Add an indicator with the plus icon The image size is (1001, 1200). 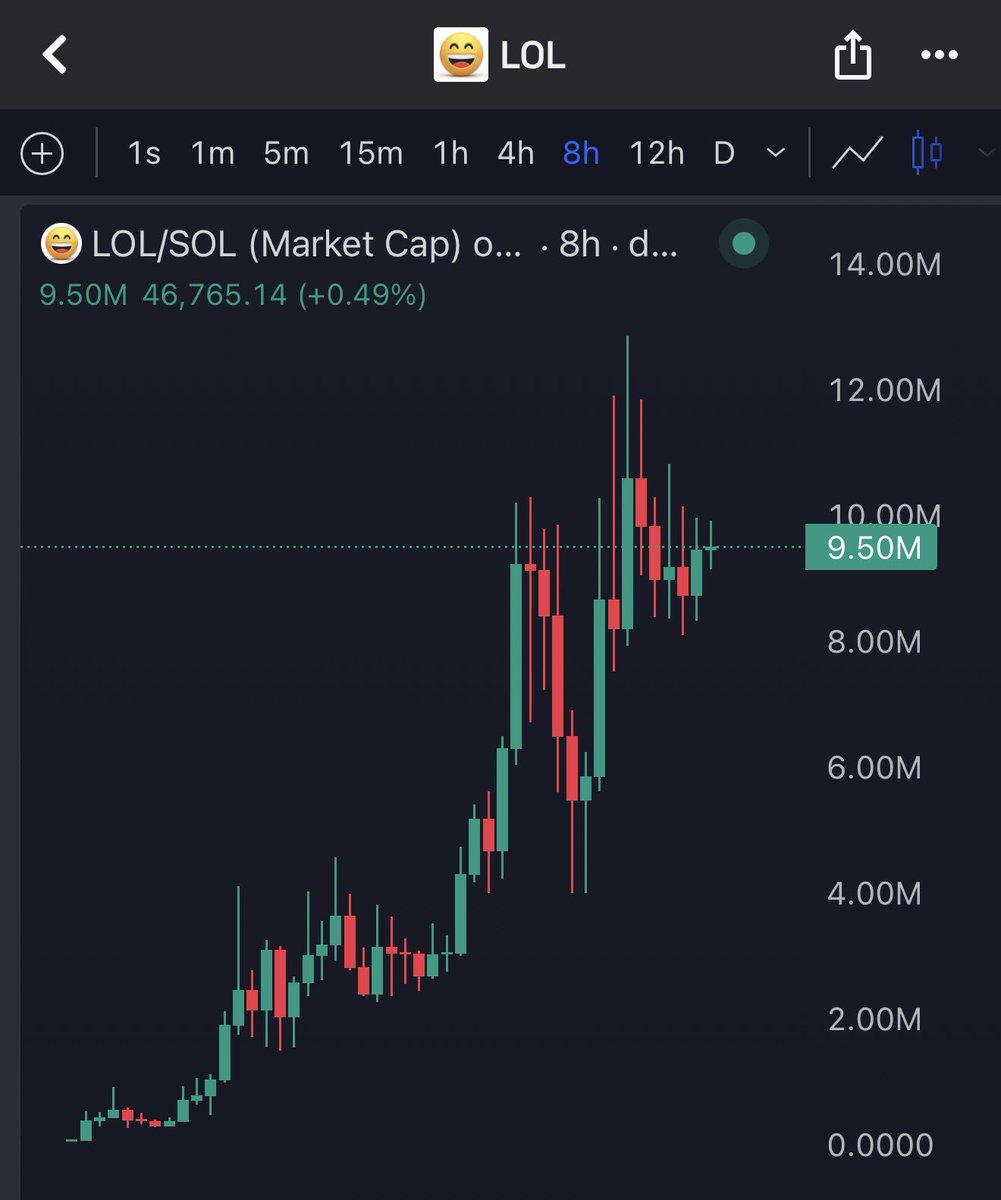[42, 154]
